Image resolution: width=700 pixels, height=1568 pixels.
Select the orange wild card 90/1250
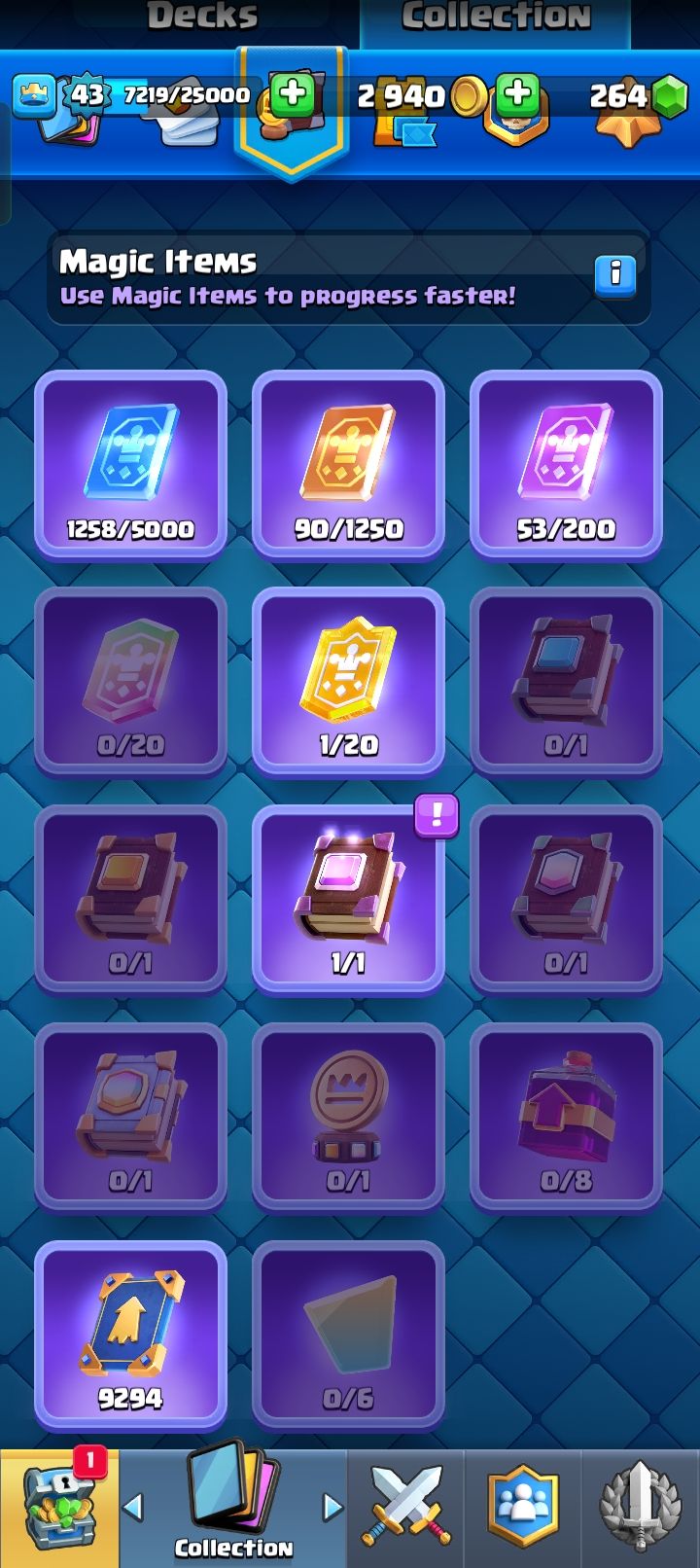tap(348, 465)
